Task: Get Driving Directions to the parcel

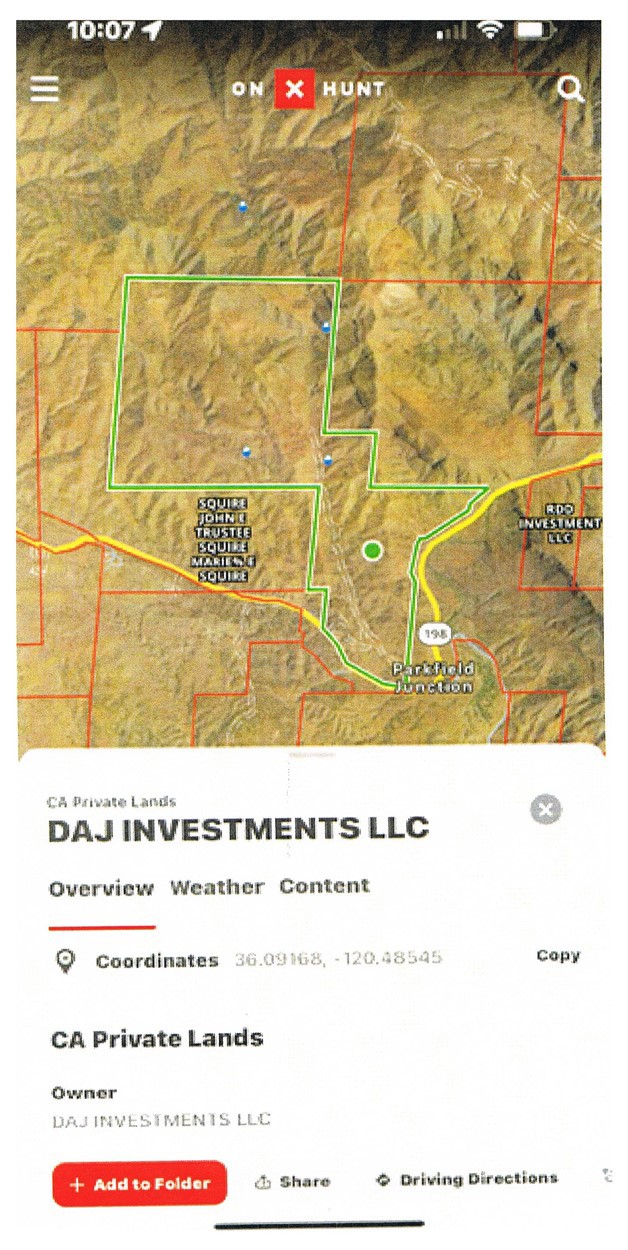Action: [x=466, y=1179]
